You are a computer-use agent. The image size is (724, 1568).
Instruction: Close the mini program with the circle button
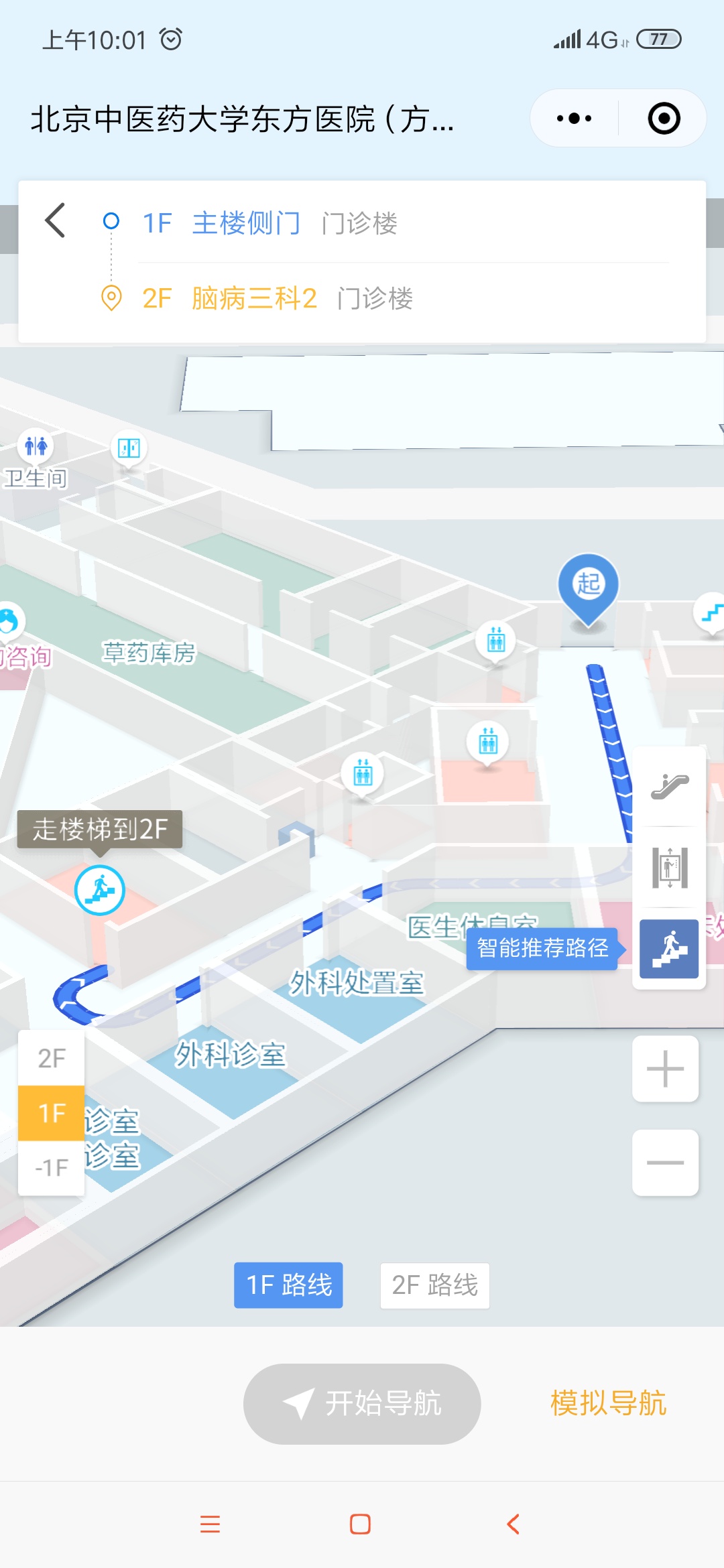pyautogui.click(x=664, y=119)
